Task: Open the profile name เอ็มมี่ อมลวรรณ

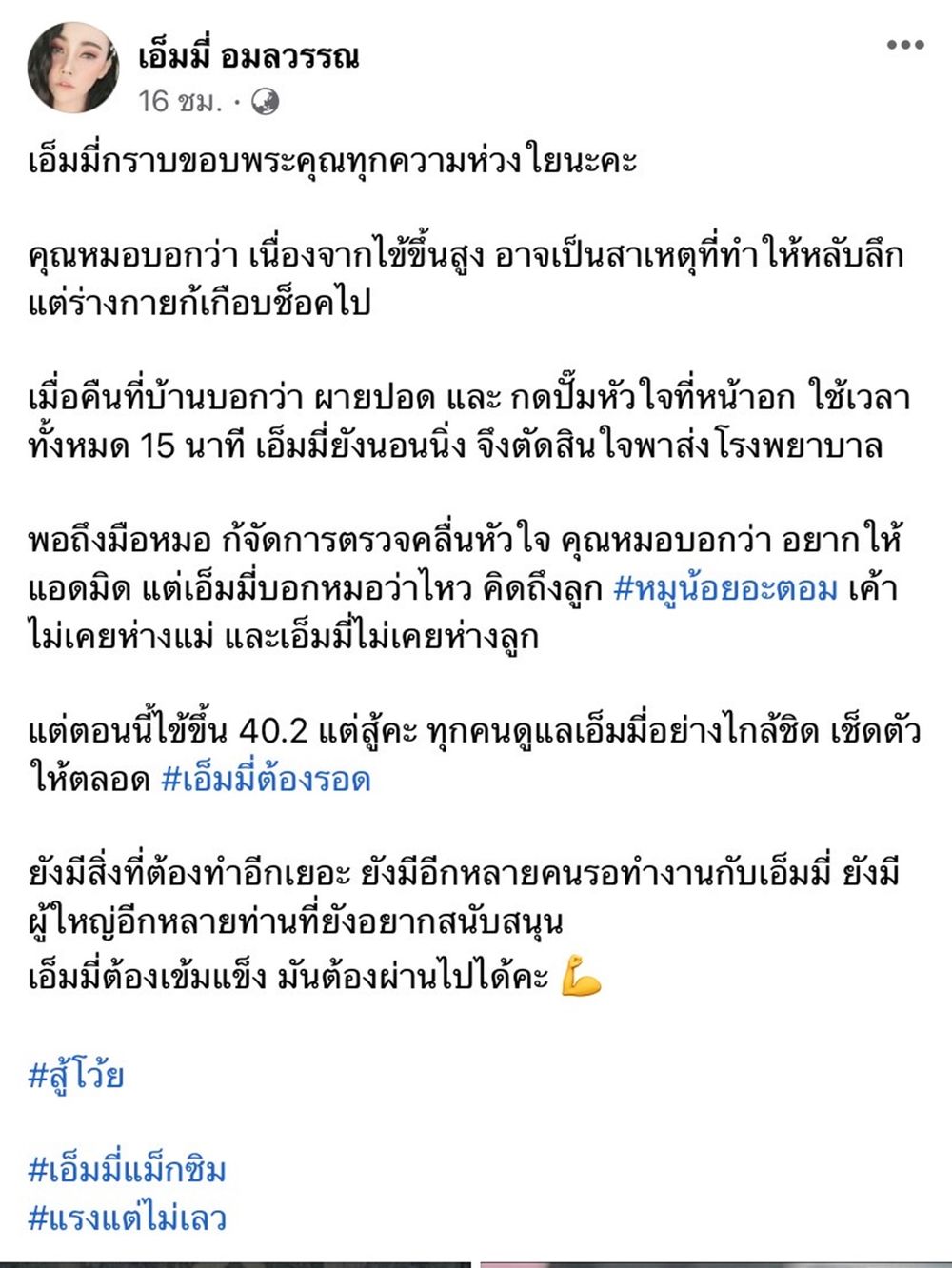Action: 248,57
